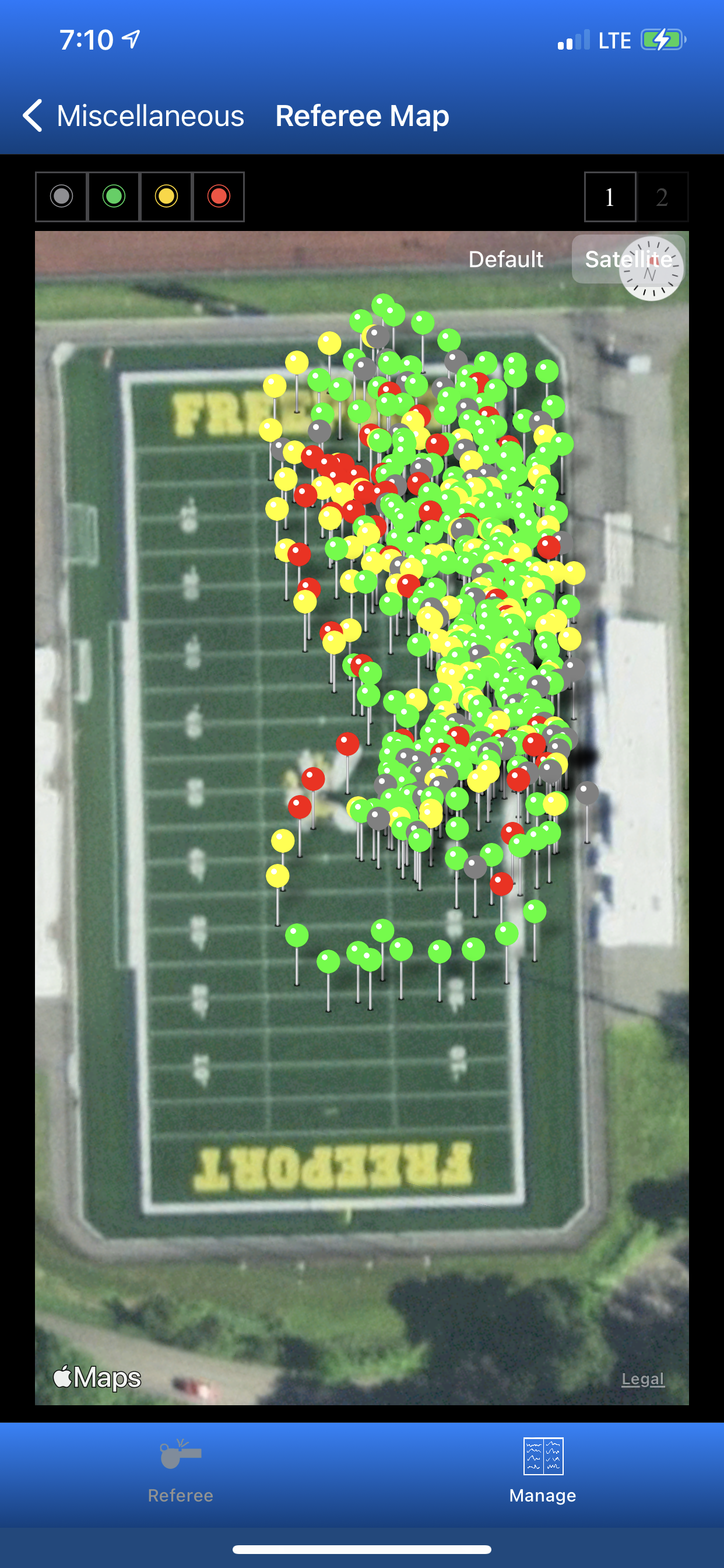This screenshot has width=724, height=1568.
Task: Toggle the yellow pin filter
Action: pos(166,197)
